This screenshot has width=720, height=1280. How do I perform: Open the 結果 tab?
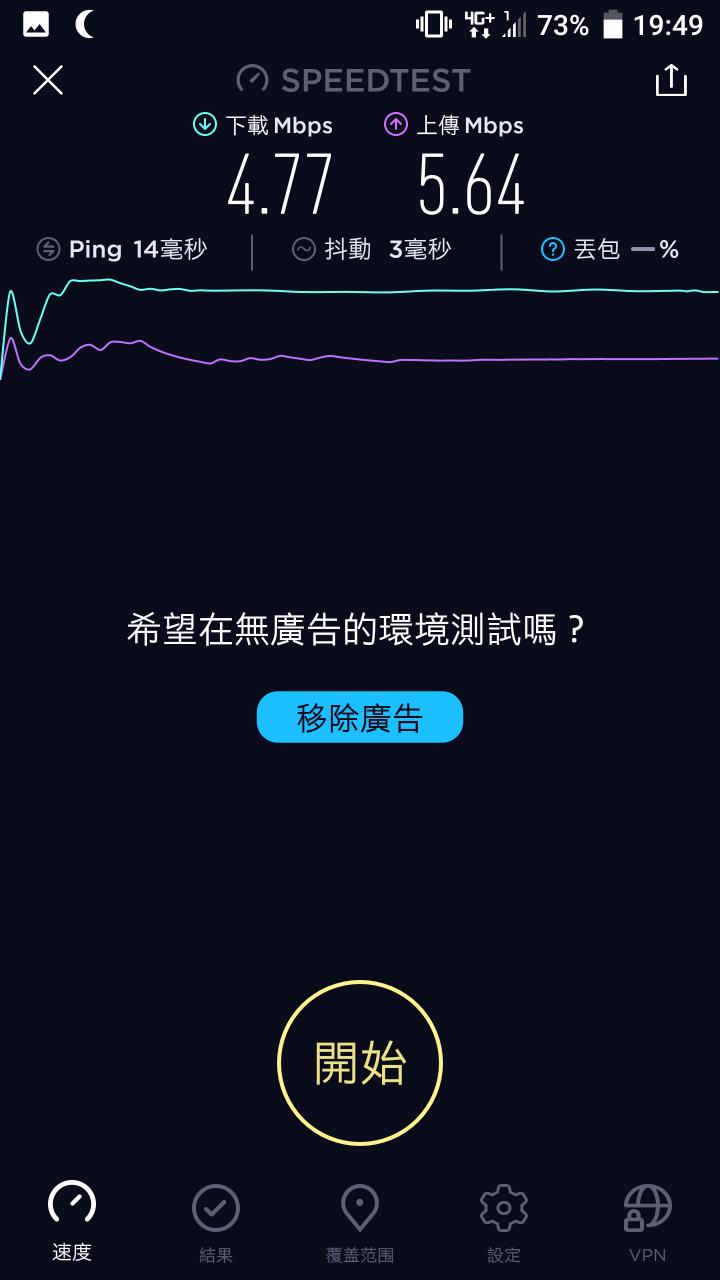(216, 1220)
